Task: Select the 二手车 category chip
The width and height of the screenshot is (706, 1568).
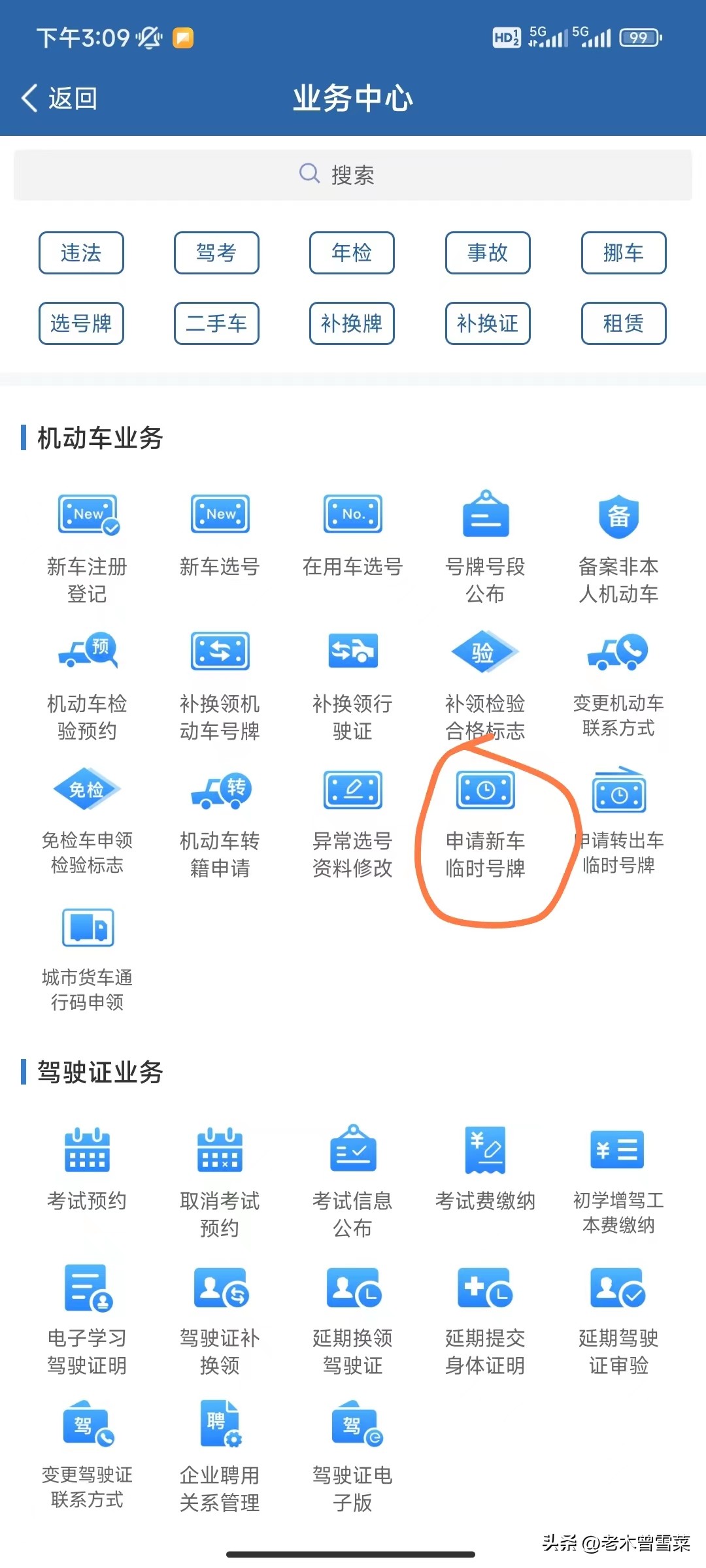Action: coord(216,323)
